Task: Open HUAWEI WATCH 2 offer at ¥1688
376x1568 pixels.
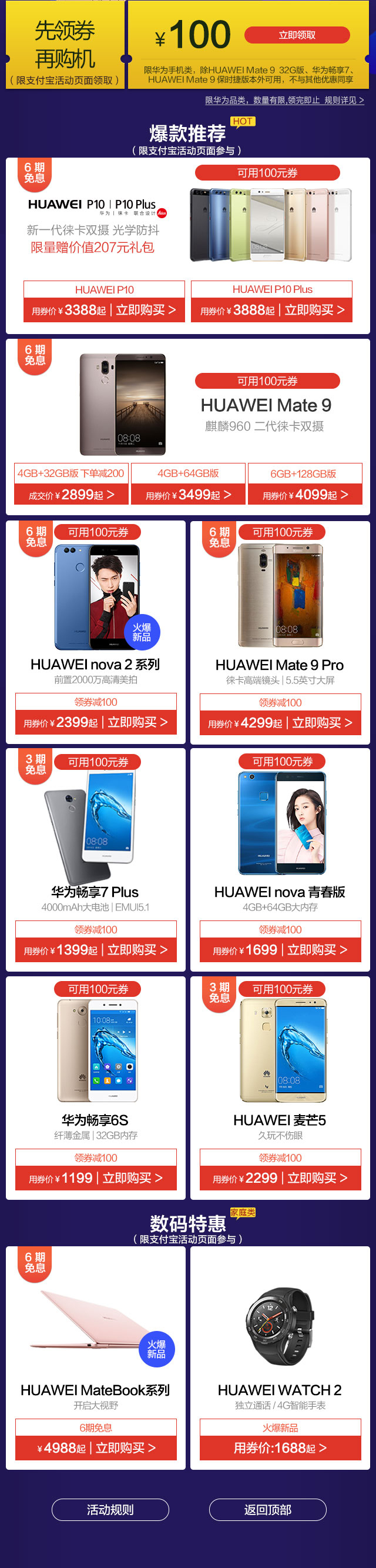Action: click(x=280, y=1448)
